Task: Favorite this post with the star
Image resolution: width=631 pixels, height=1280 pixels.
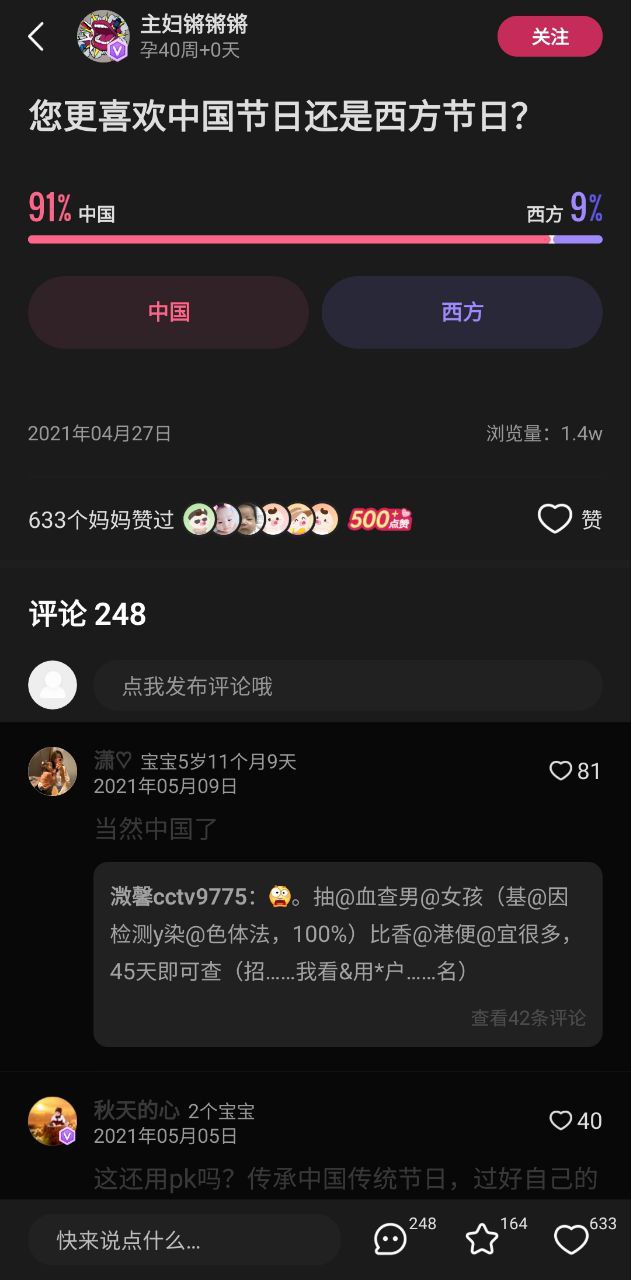Action: [x=482, y=1240]
